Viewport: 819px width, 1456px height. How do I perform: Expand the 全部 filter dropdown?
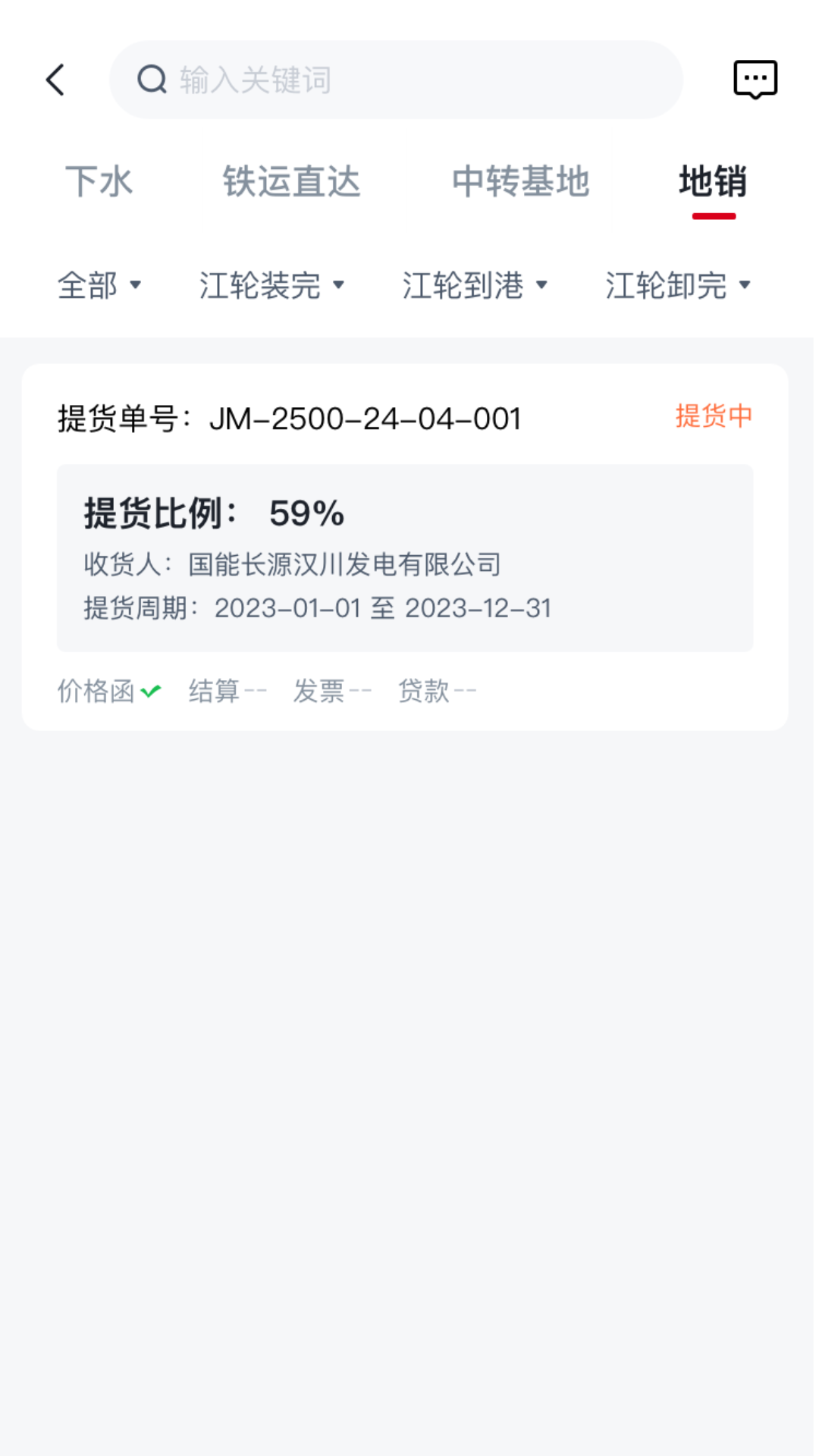(x=99, y=286)
